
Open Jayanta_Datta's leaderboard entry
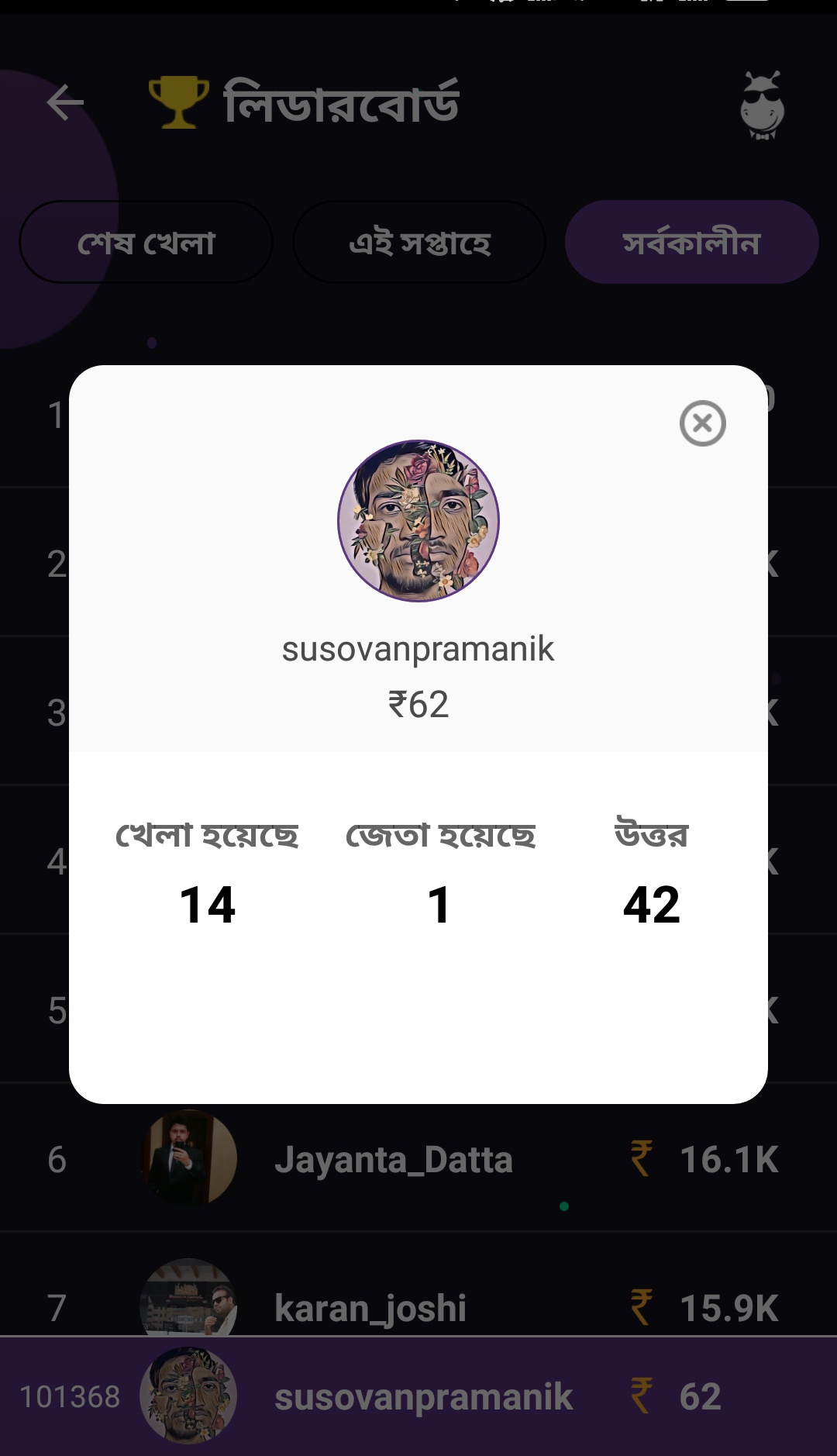click(x=394, y=1160)
